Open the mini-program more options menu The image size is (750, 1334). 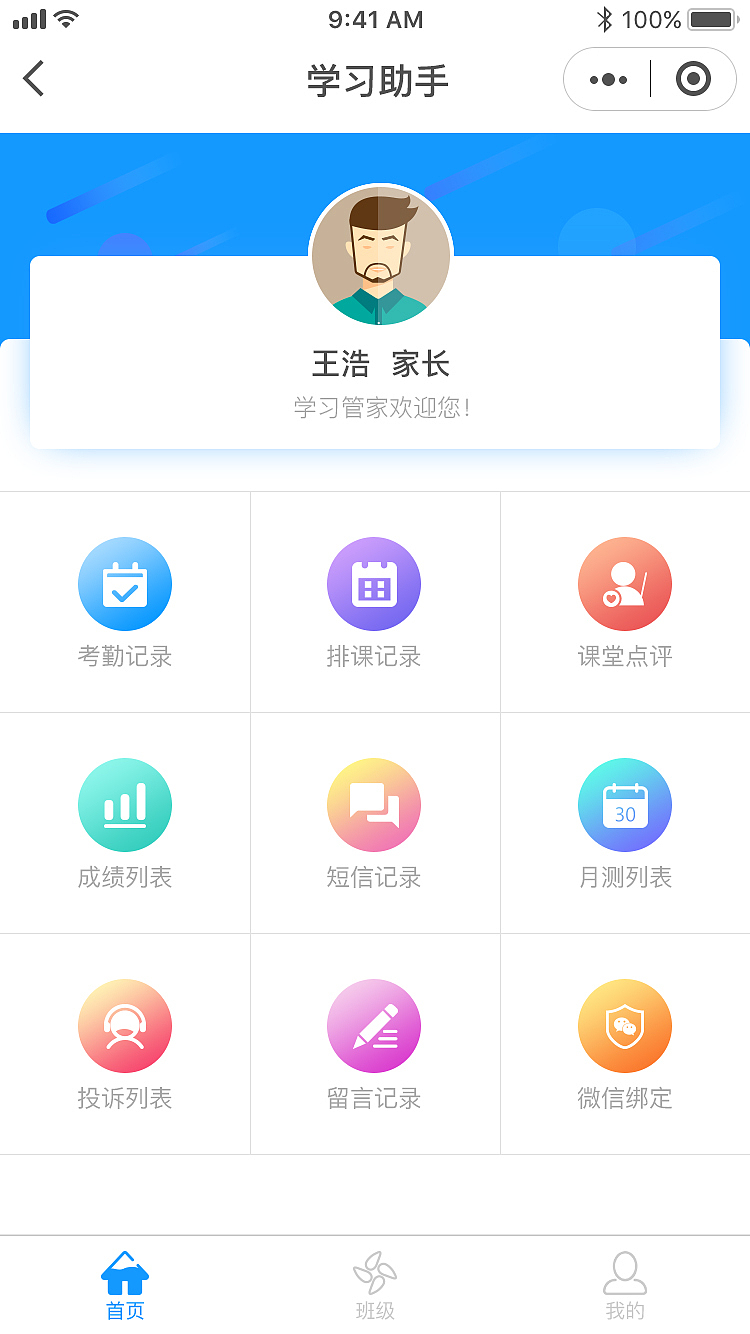point(606,79)
